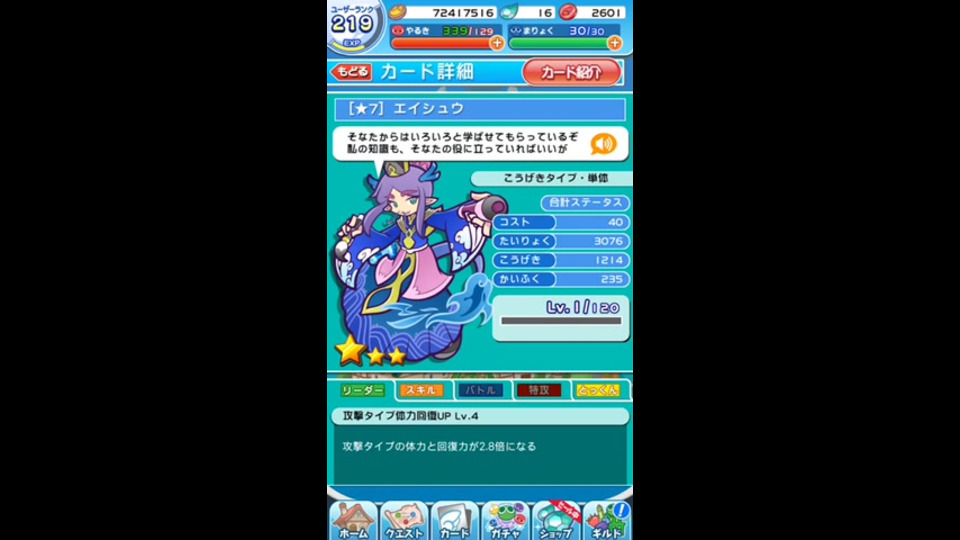Open the ガチャ section

click(x=506, y=521)
